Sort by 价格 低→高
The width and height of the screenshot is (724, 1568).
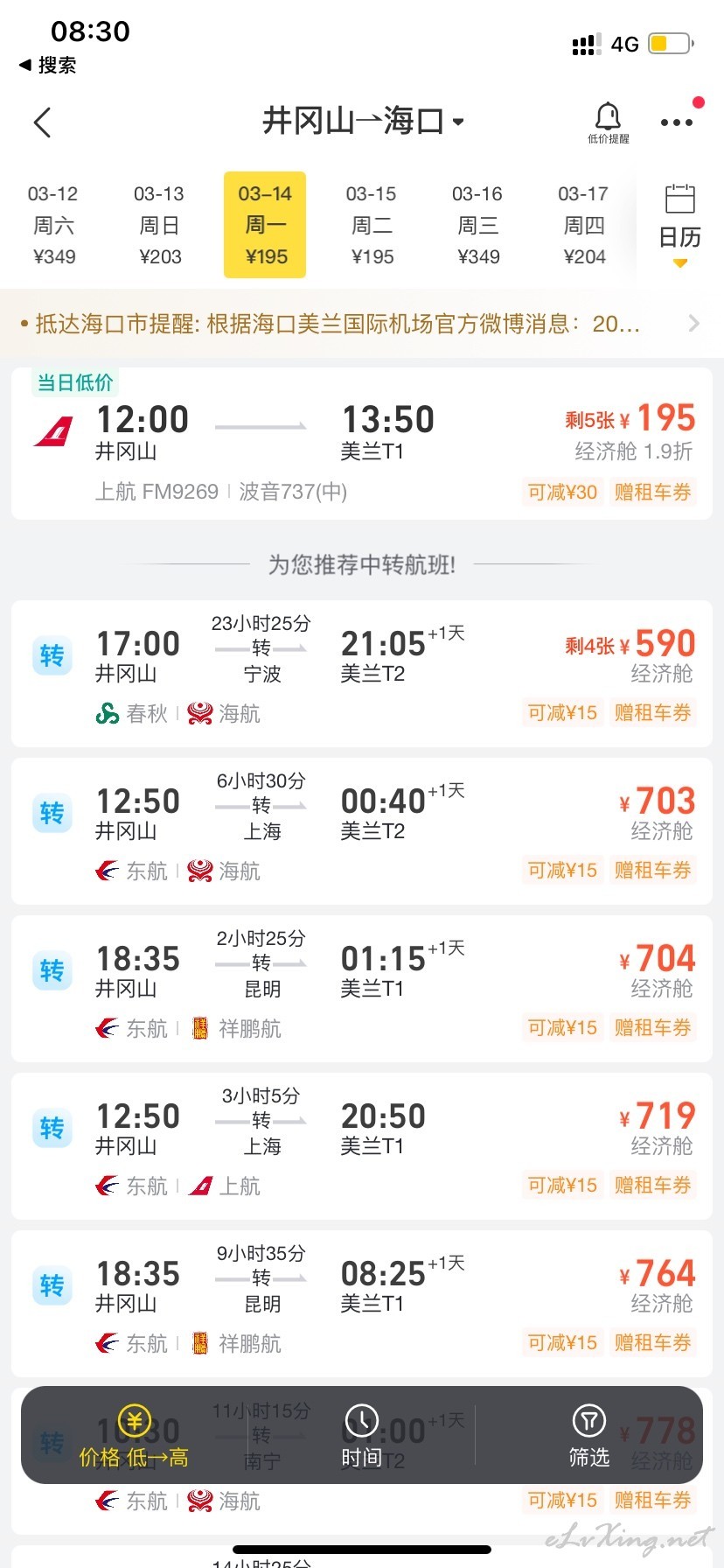(134, 1436)
